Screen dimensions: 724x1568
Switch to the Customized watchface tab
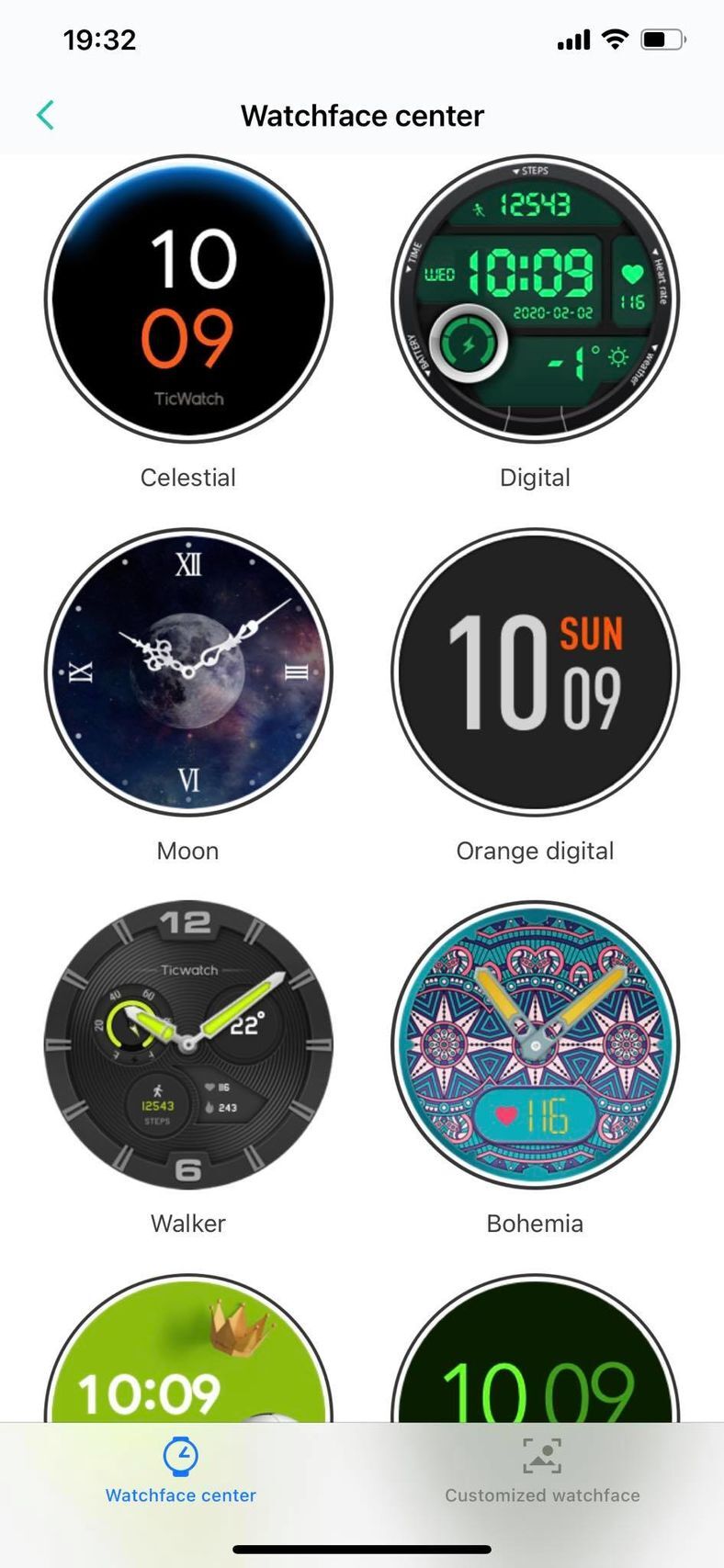coord(542,1472)
